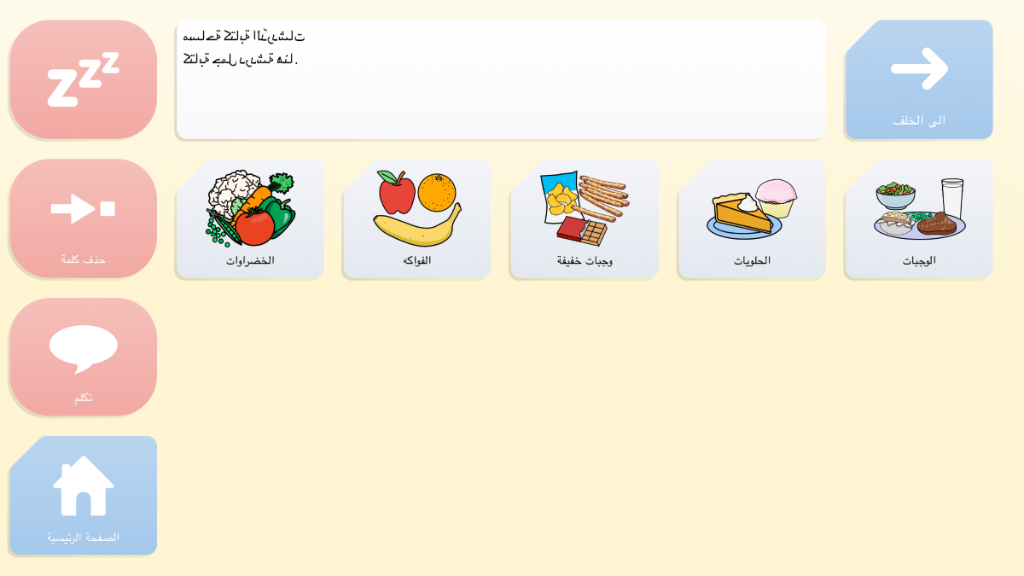
Task: Go back with الى الخلف arrow
Action: tap(919, 79)
